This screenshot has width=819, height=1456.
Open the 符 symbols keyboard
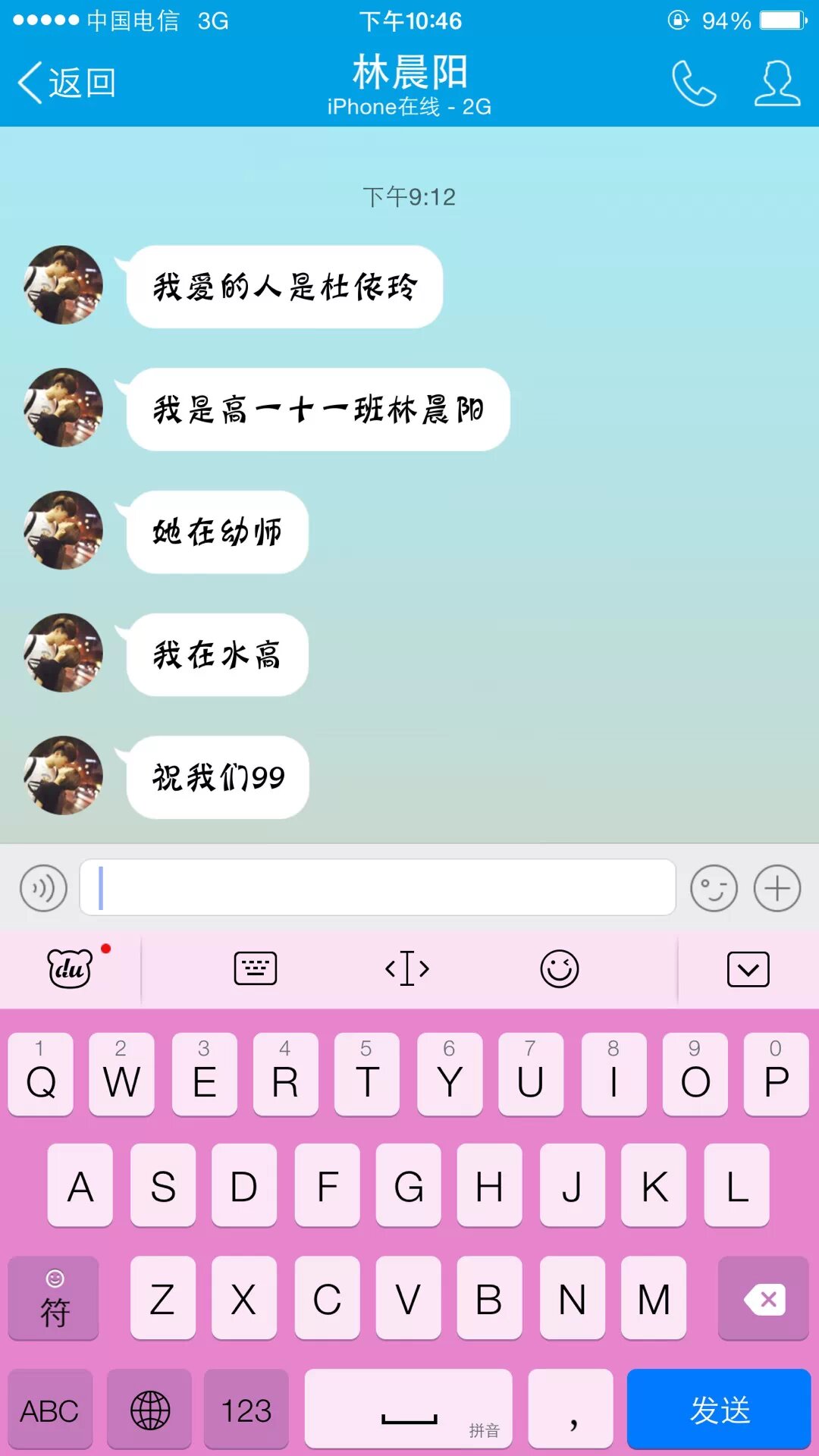[x=54, y=1299]
